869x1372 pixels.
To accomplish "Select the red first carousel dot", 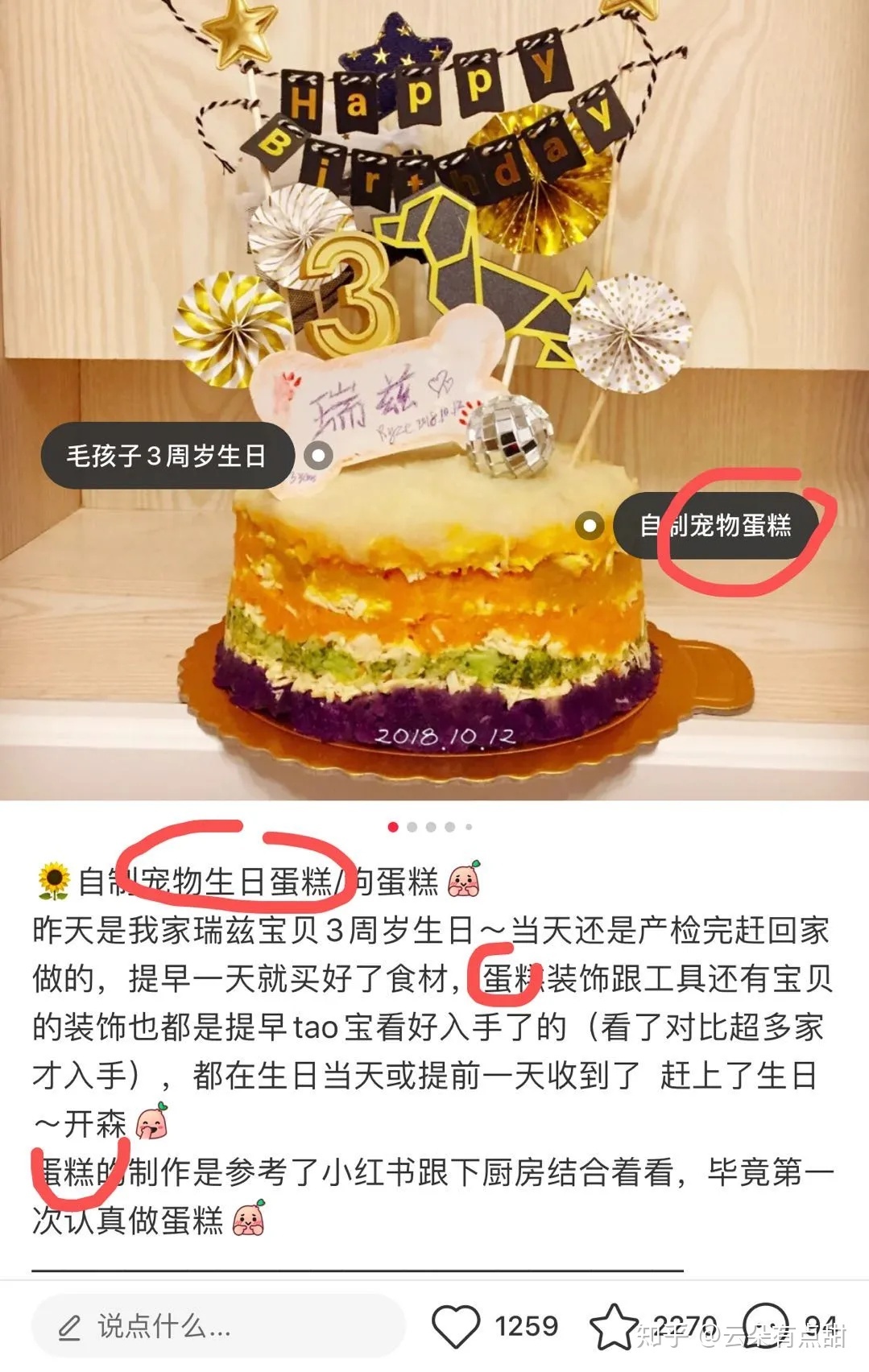I will coord(392,826).
